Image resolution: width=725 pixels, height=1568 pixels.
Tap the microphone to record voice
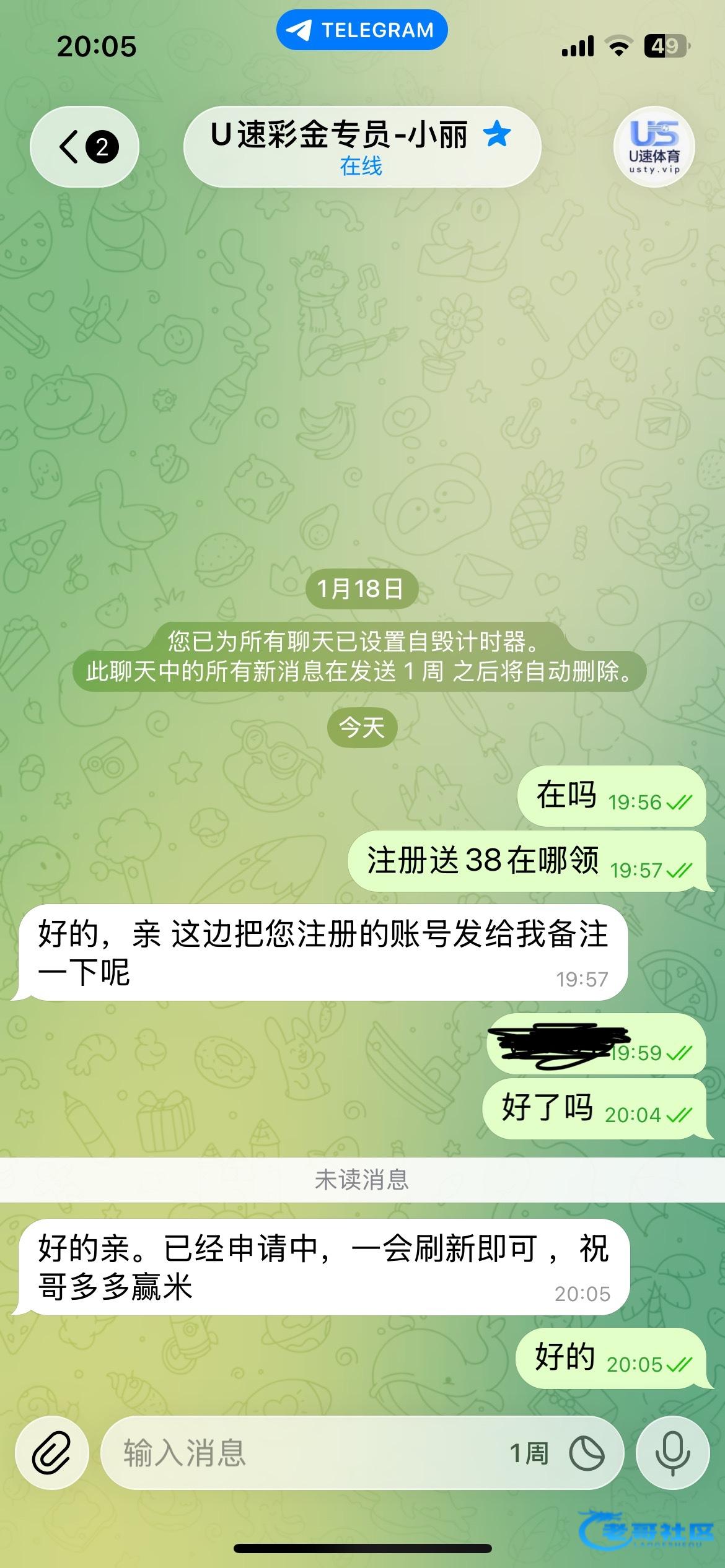672,1453
